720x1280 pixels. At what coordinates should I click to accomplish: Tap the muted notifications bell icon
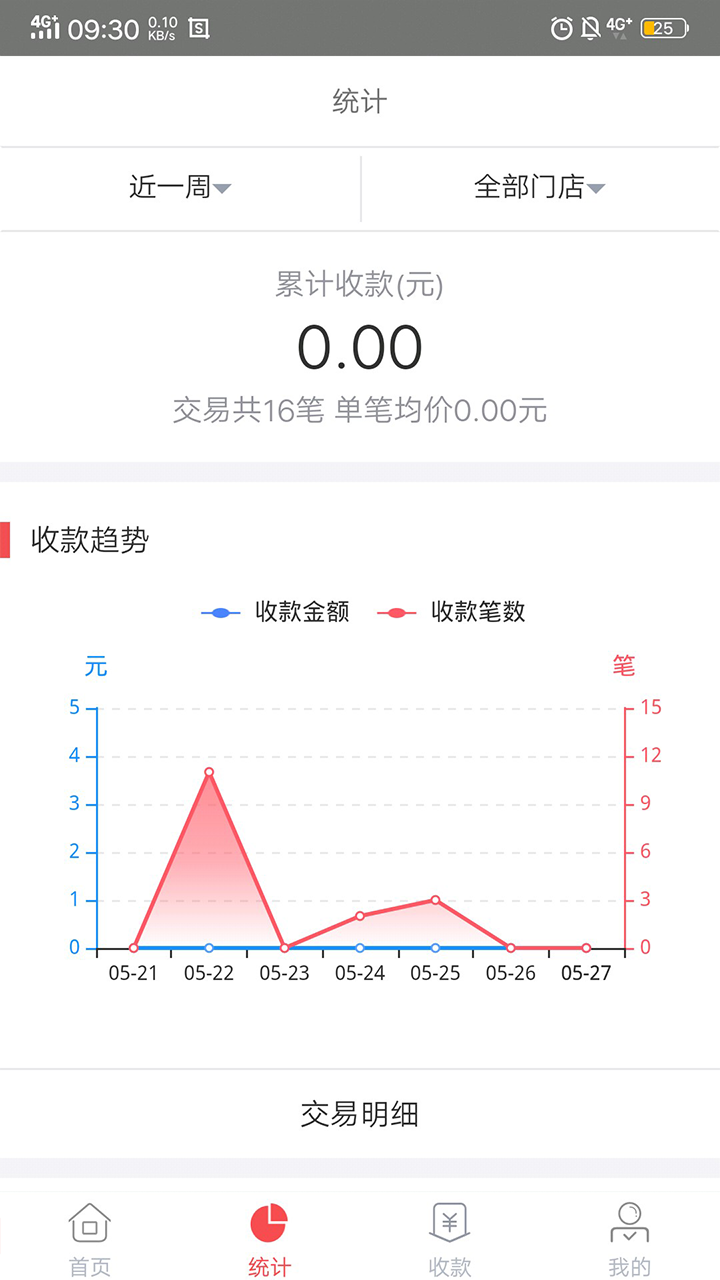point(590,28)
